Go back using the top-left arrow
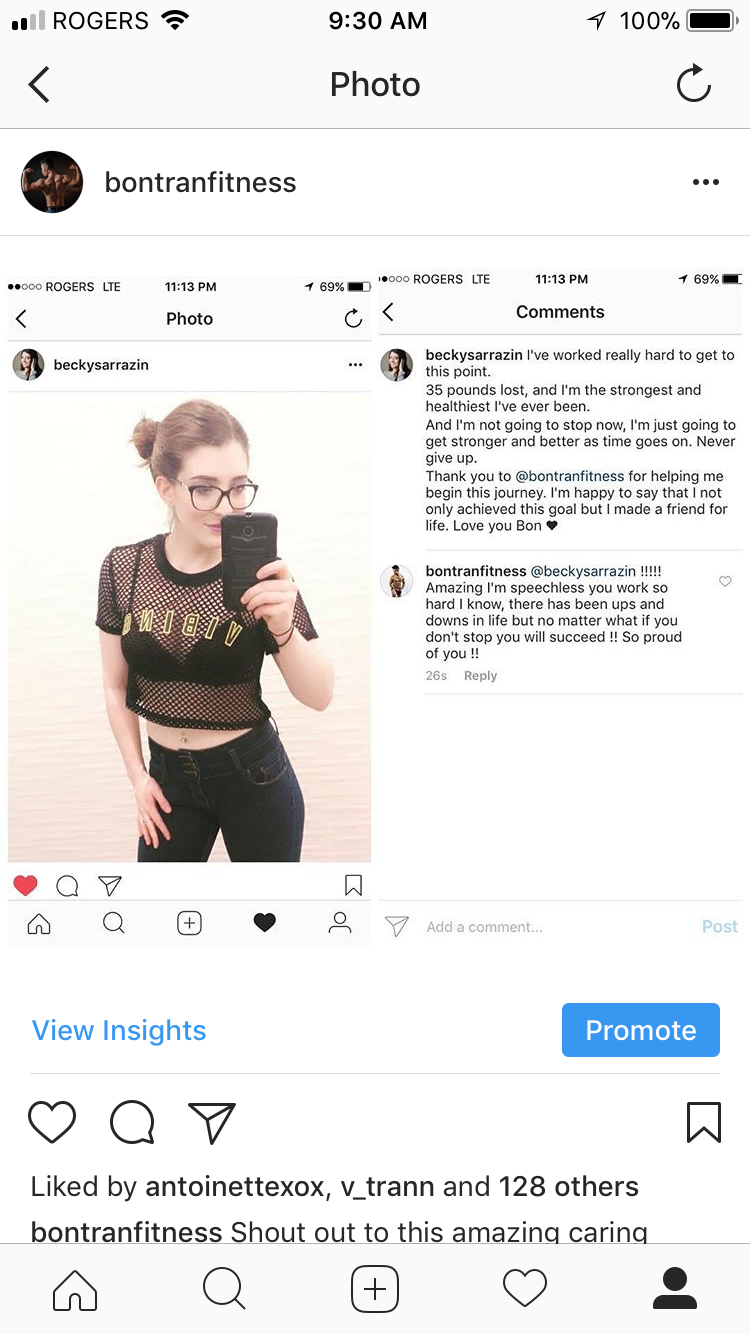This screenshot has height=1334, width=750. click(x=39, y=85)
